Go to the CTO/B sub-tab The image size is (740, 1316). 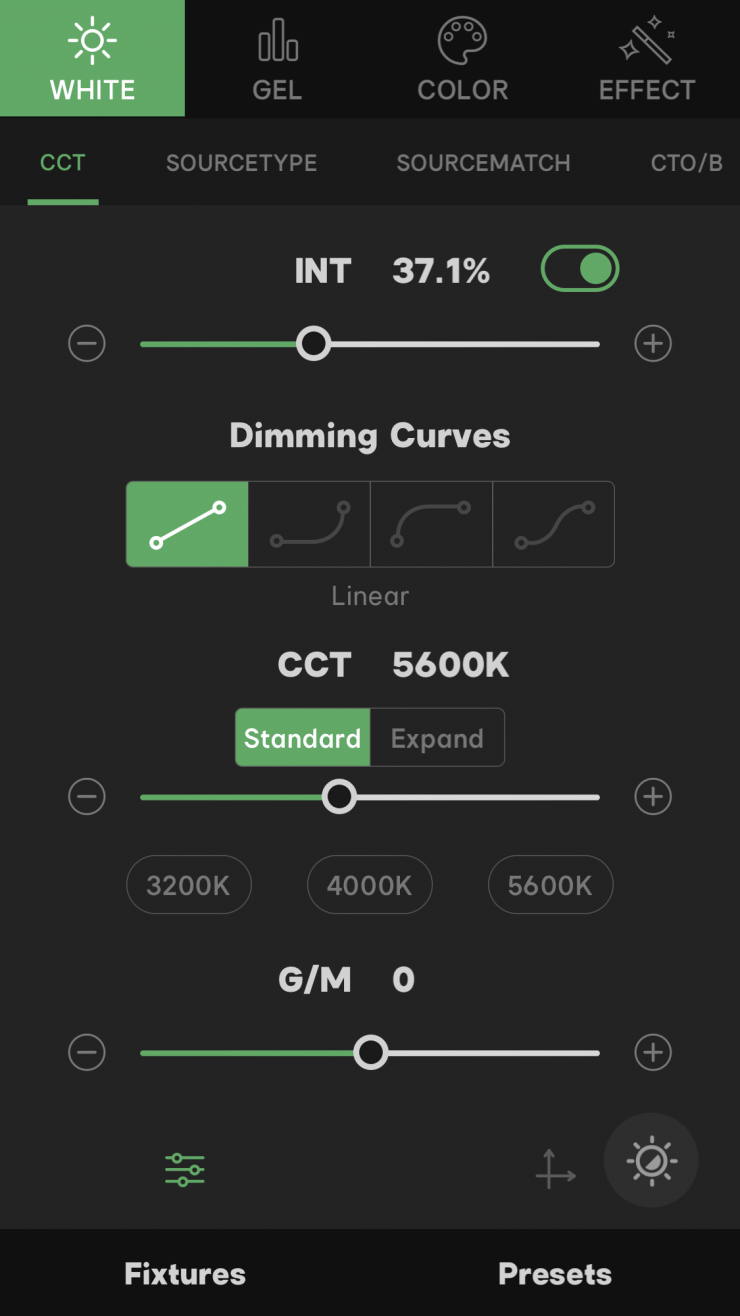686,163
